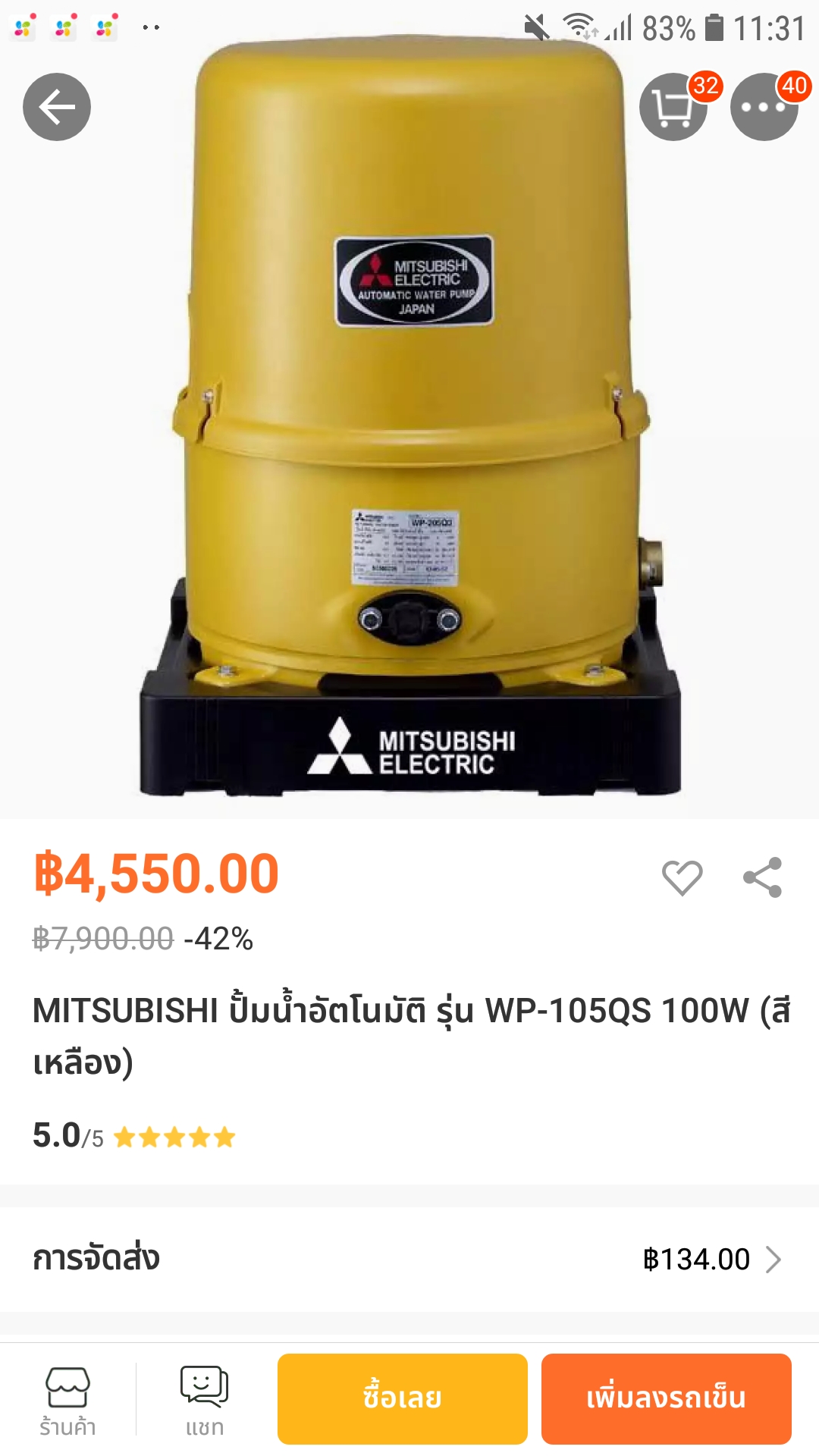View the product image full size
This screenshot has height=1456, width=819.
(409, 425)
